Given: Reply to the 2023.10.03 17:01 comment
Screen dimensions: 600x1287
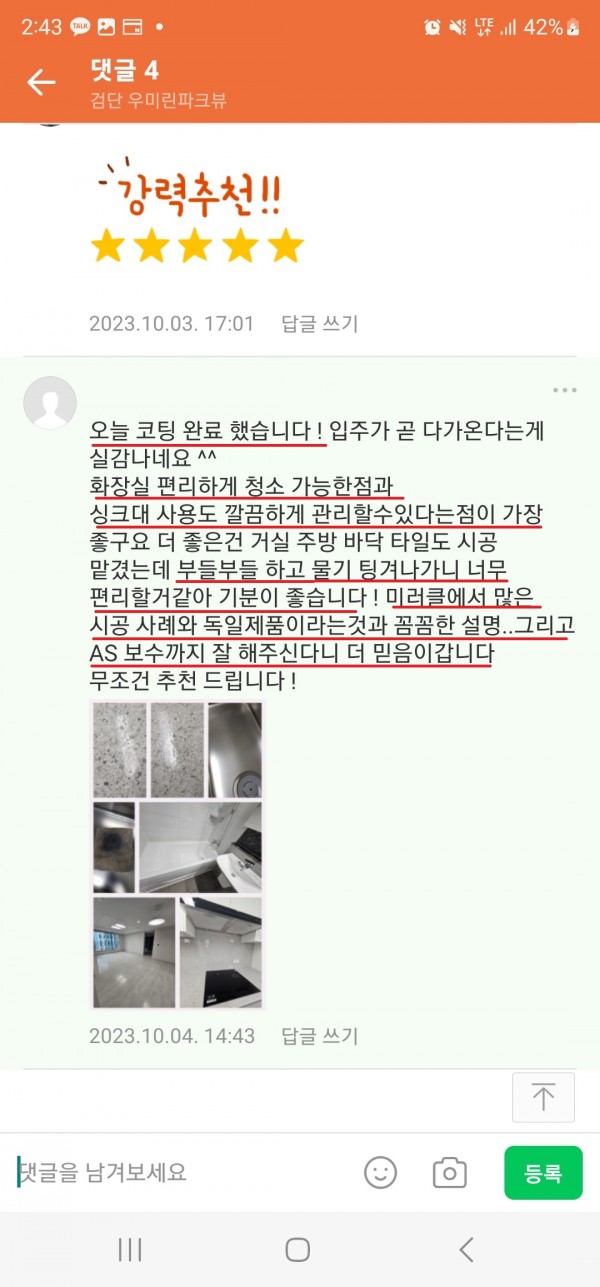Looking at the screenshot, I should (x=319, y=324).
